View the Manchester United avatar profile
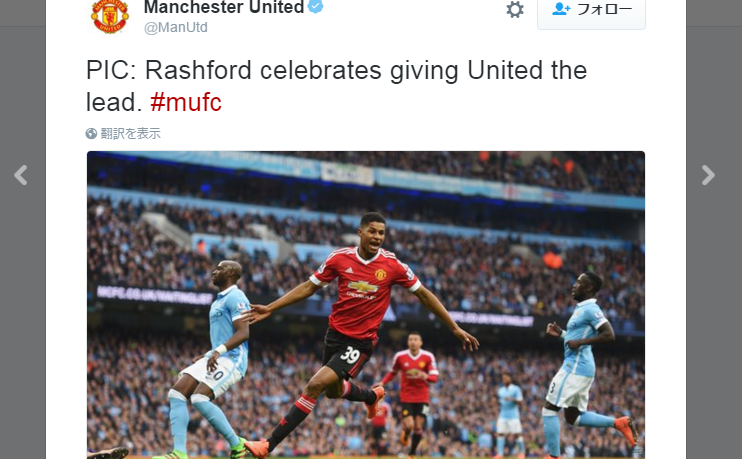Viewport: 742px width, 459px height. pyautogui.click(x=110, y=14)
